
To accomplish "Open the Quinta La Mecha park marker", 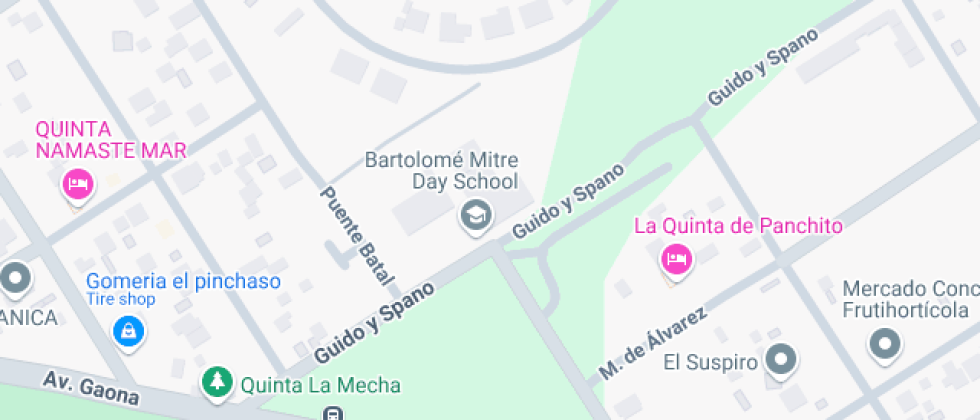I will (x=216, y=382).
